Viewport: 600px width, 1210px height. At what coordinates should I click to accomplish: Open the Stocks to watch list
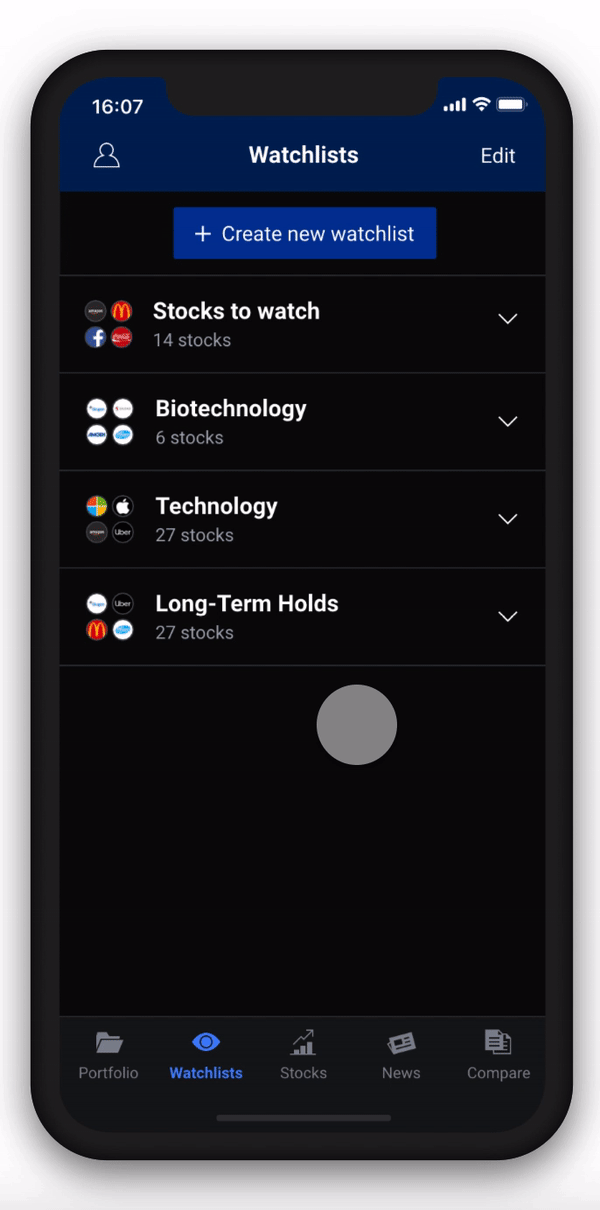302,324
